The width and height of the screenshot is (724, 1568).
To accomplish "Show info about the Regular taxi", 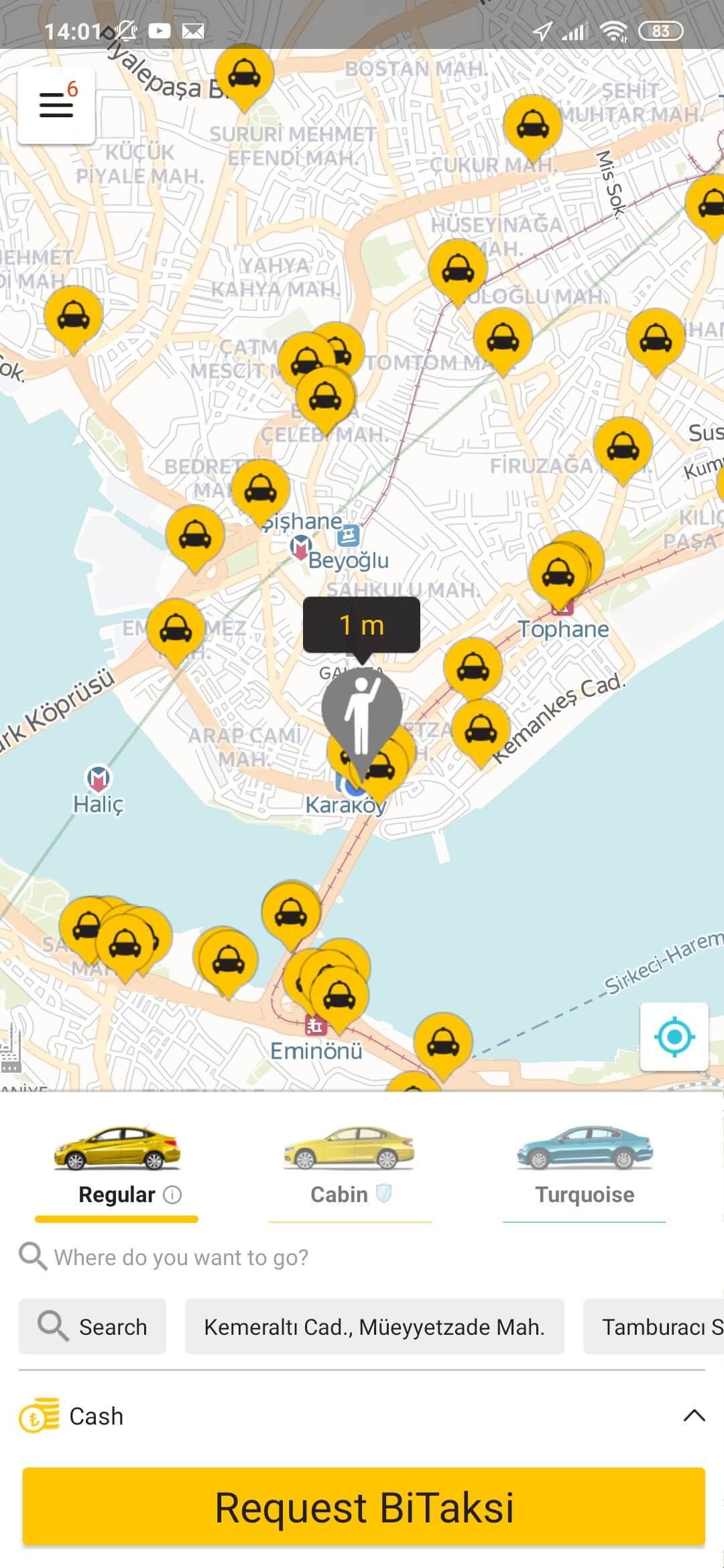I will coord(173,1195).
